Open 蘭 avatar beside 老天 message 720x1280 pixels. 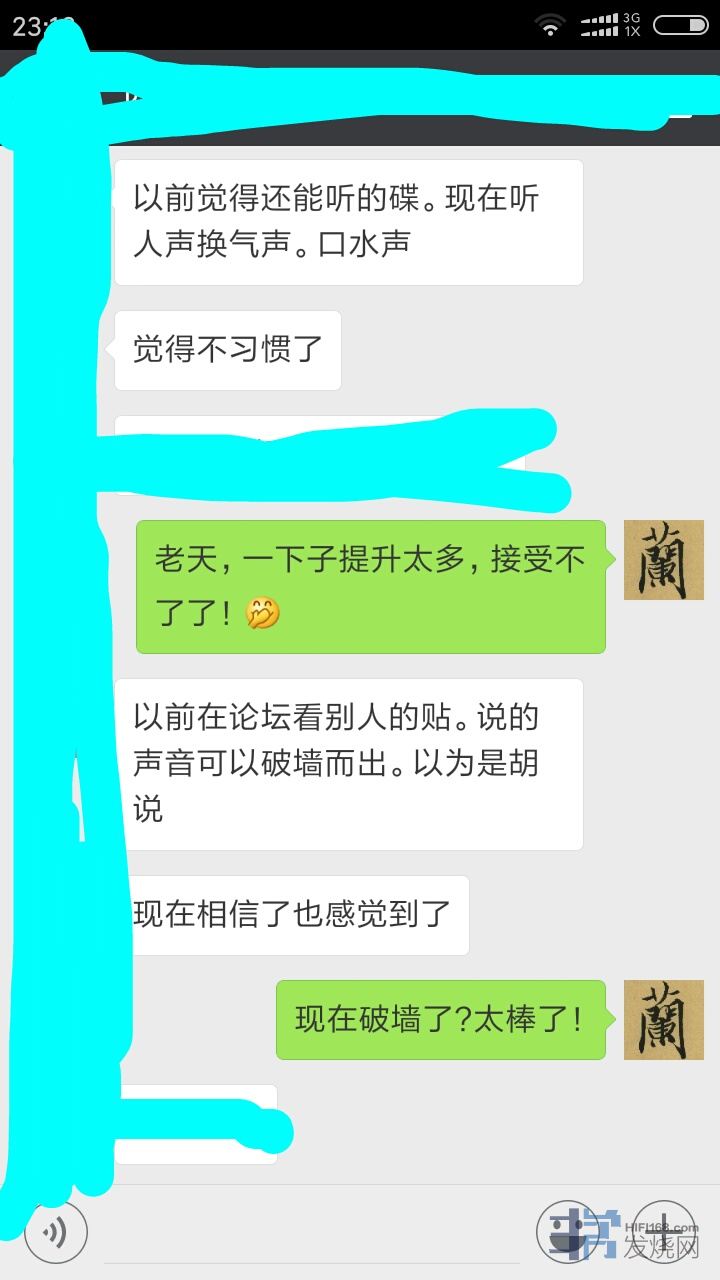pos(663,560)
